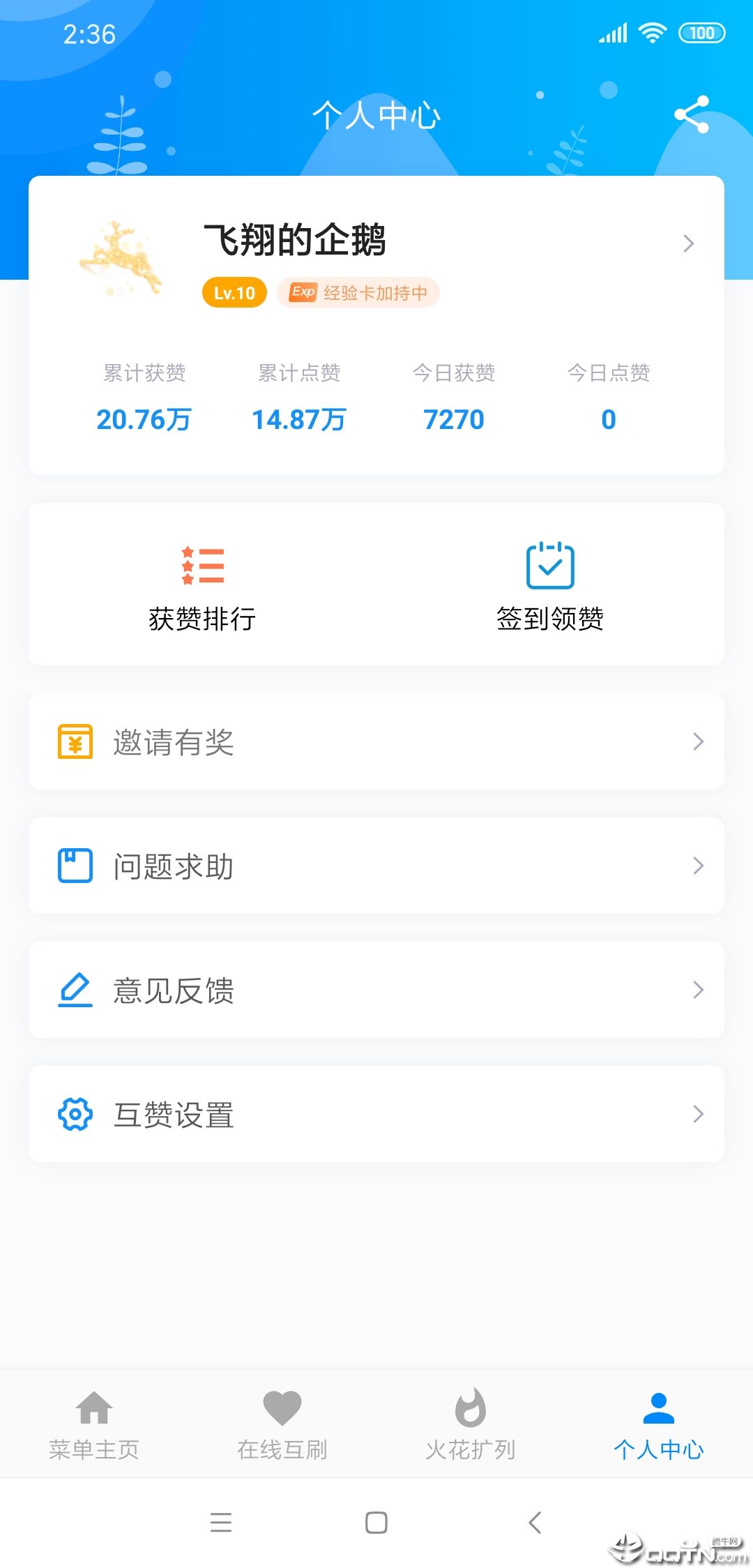Switch to the 个人中心 tab

(660, 1426)
